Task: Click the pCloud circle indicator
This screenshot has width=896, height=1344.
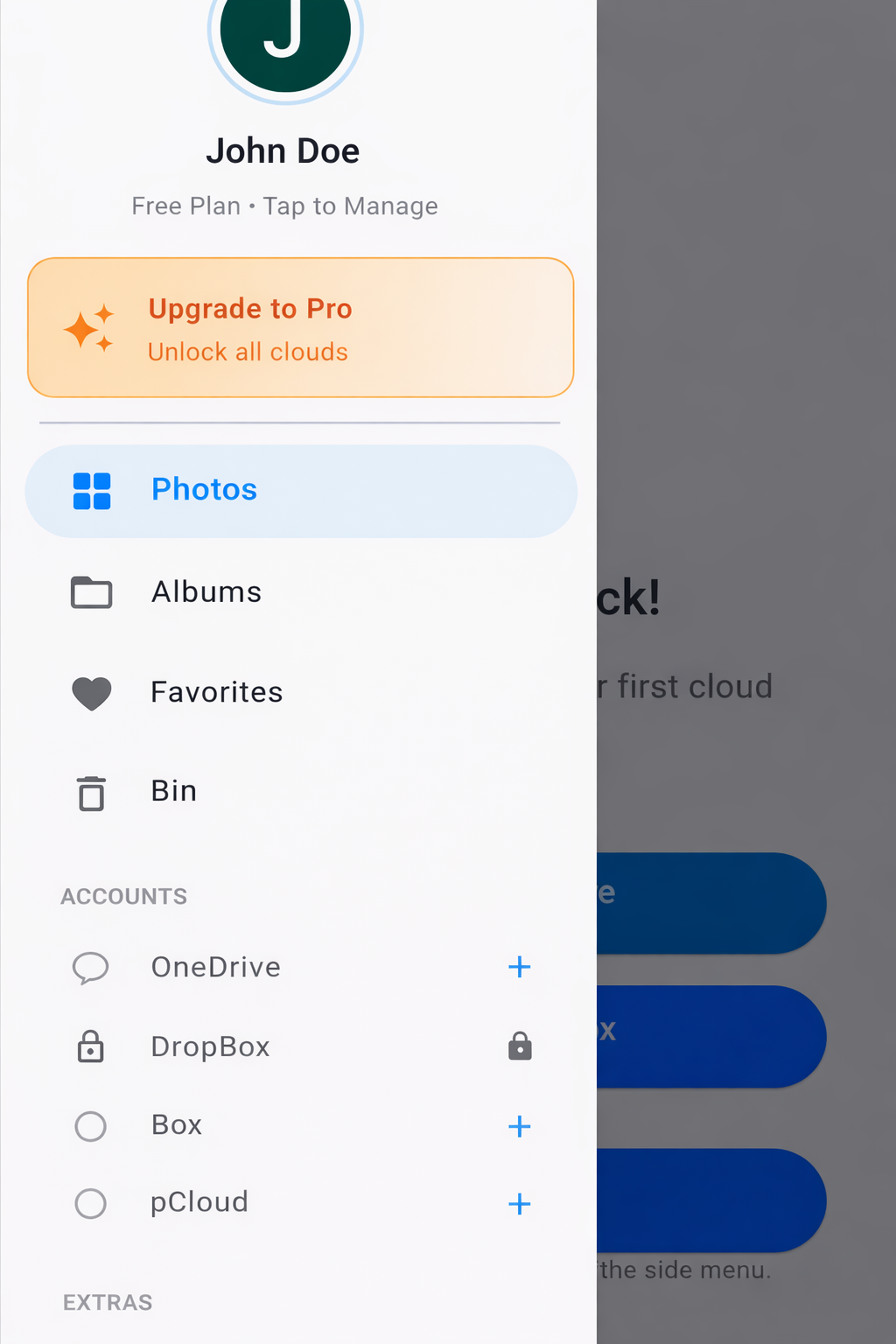Action: (x=90, y=1204)
